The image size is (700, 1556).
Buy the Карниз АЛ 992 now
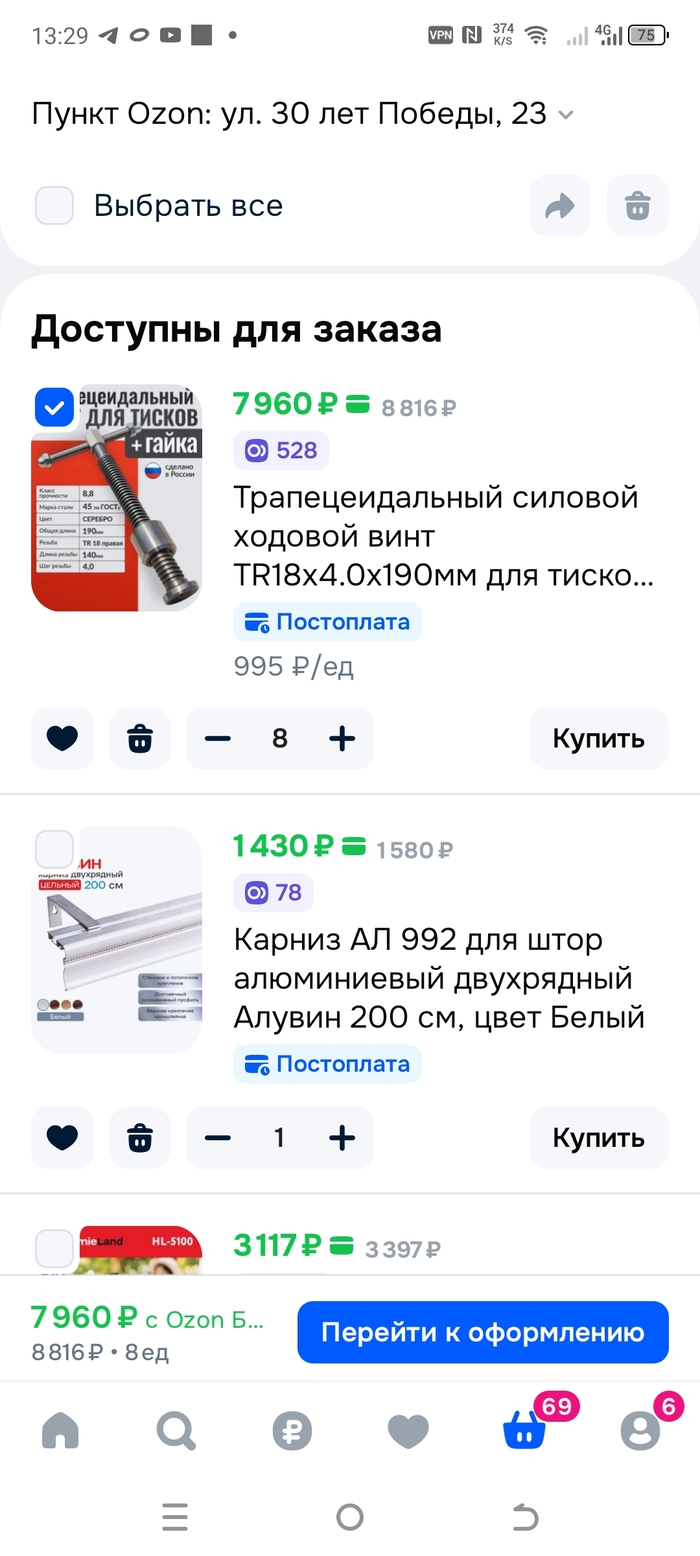598,1138
